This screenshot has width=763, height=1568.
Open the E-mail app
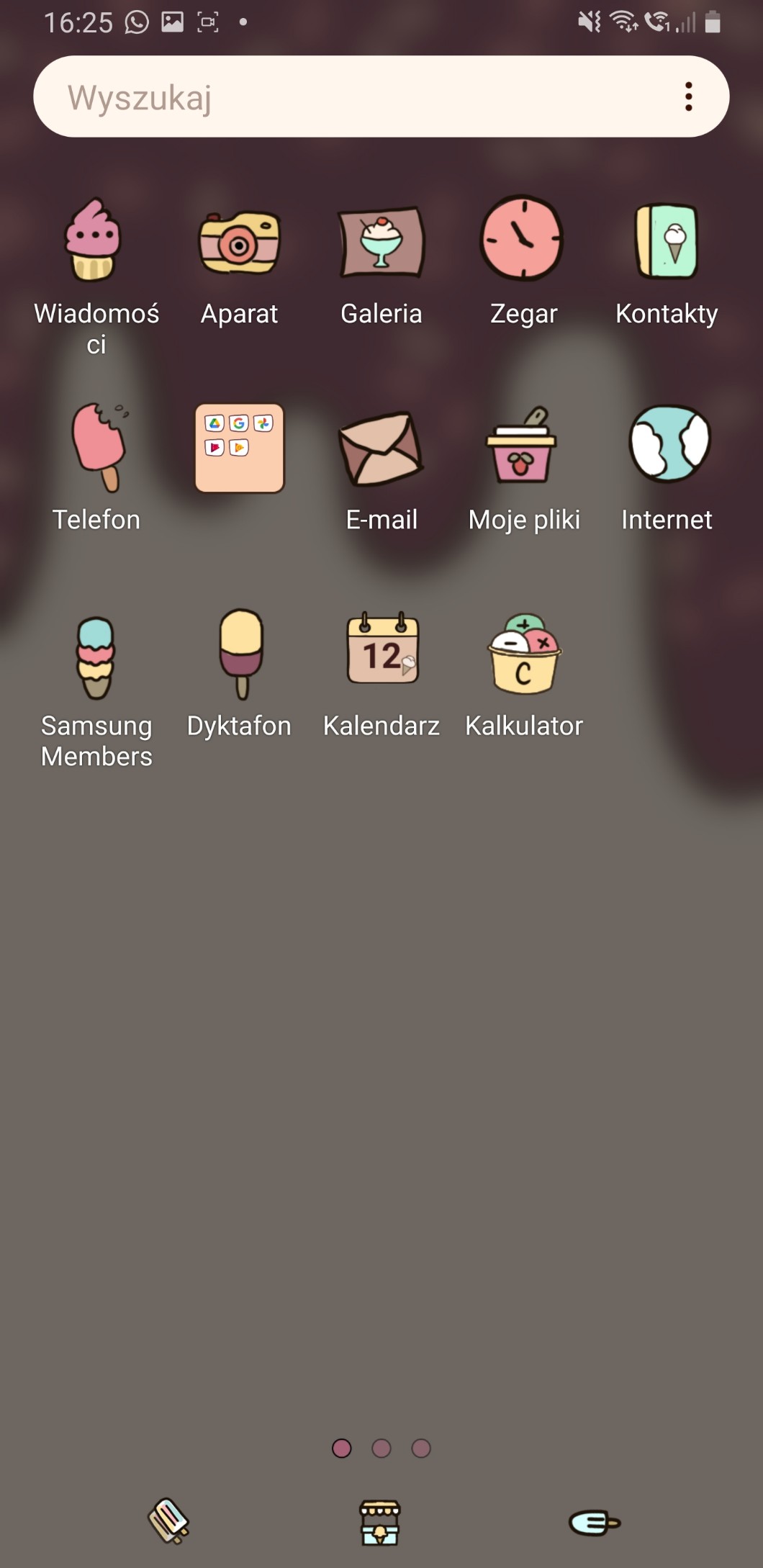pos(381,448)
